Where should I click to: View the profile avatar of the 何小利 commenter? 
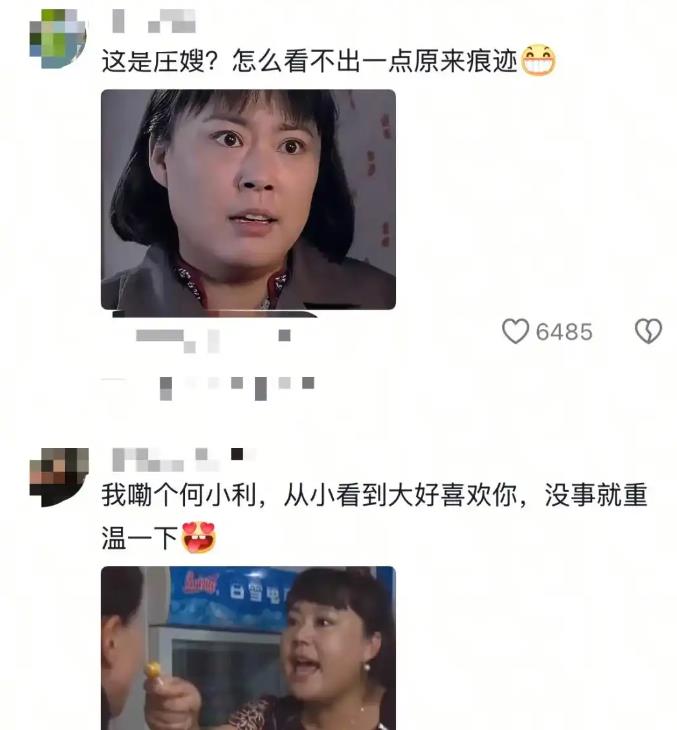pyautogui.click(x=58, y=476)
